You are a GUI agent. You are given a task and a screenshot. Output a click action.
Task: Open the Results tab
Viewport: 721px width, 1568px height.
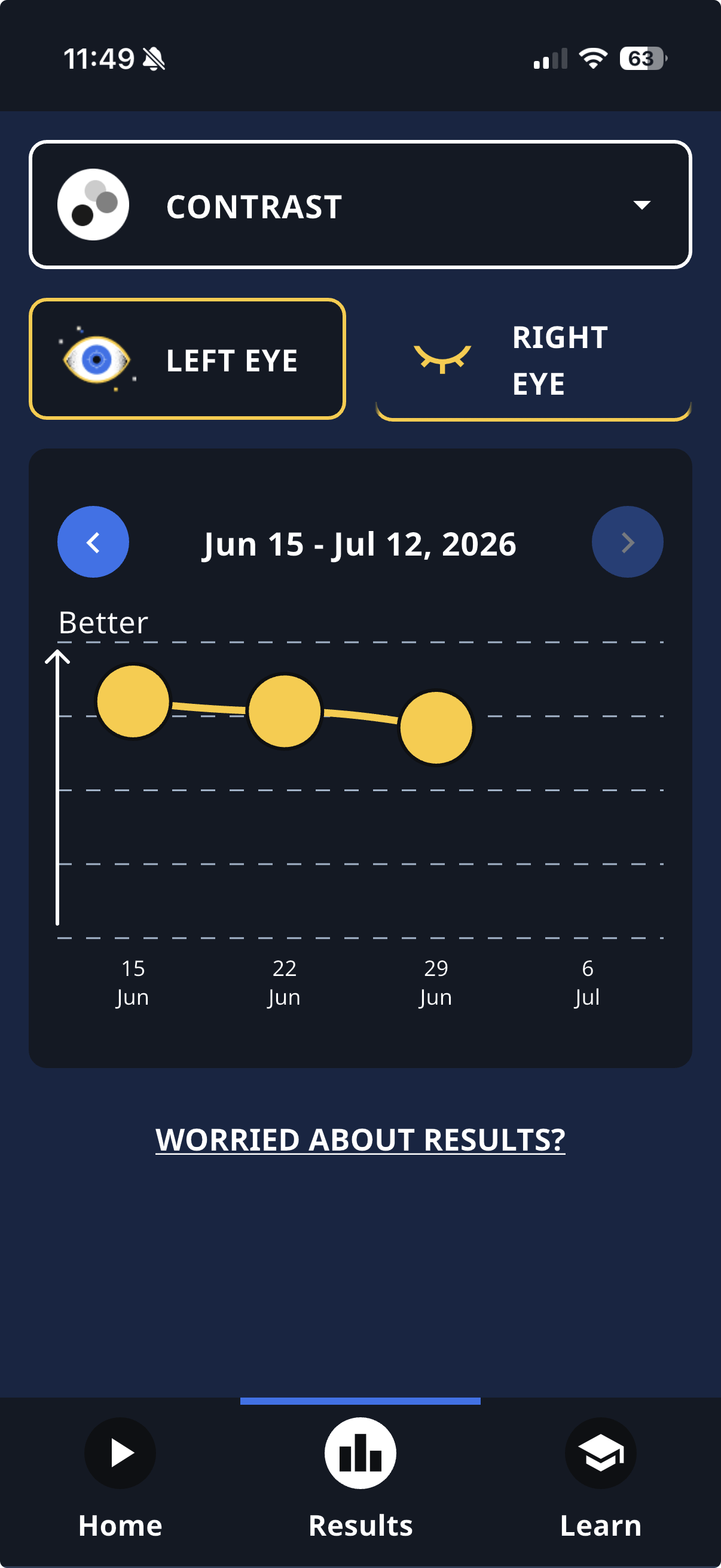[x=360, y=1479]
